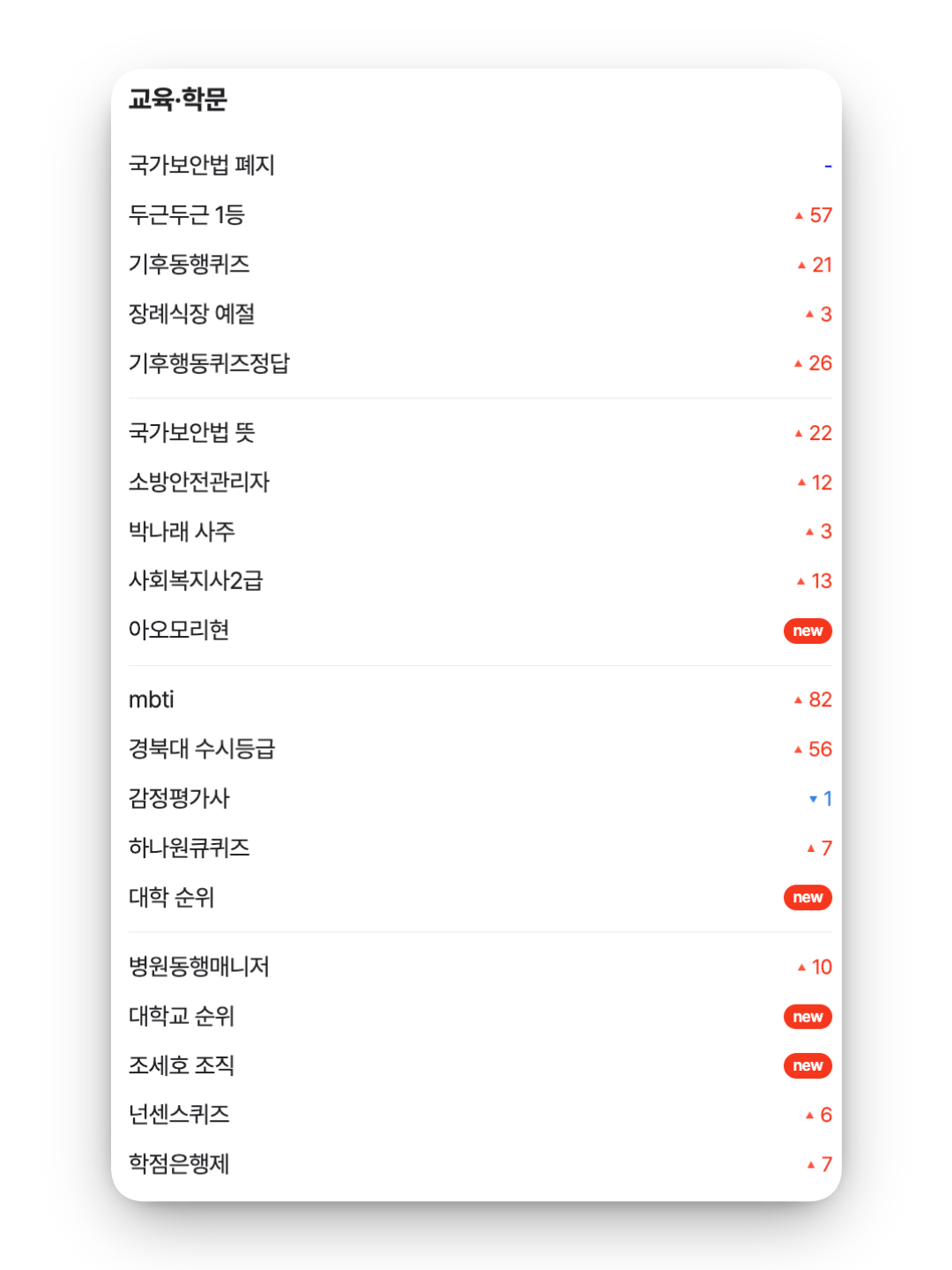Open the 사회복지사2급 keyword

point(196,580)
